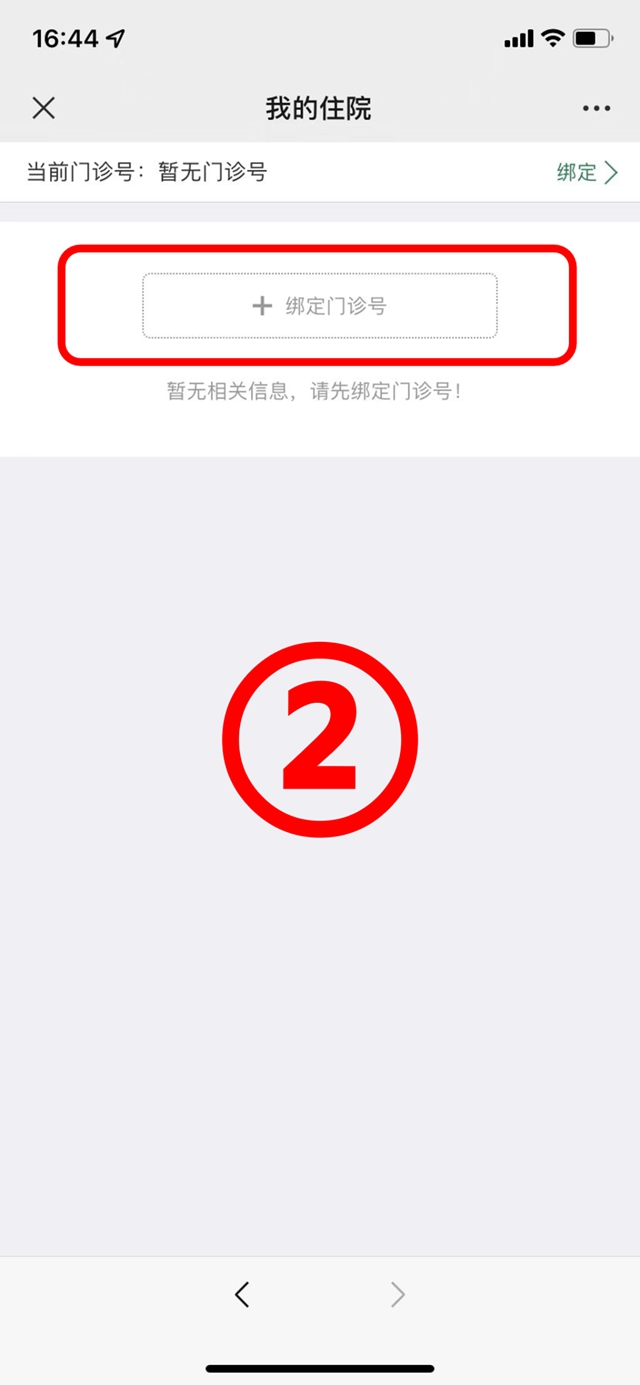This screenshot has width=640, height=1385.
Task: Open the three-dot overflow menu
Action: point(596,108)
